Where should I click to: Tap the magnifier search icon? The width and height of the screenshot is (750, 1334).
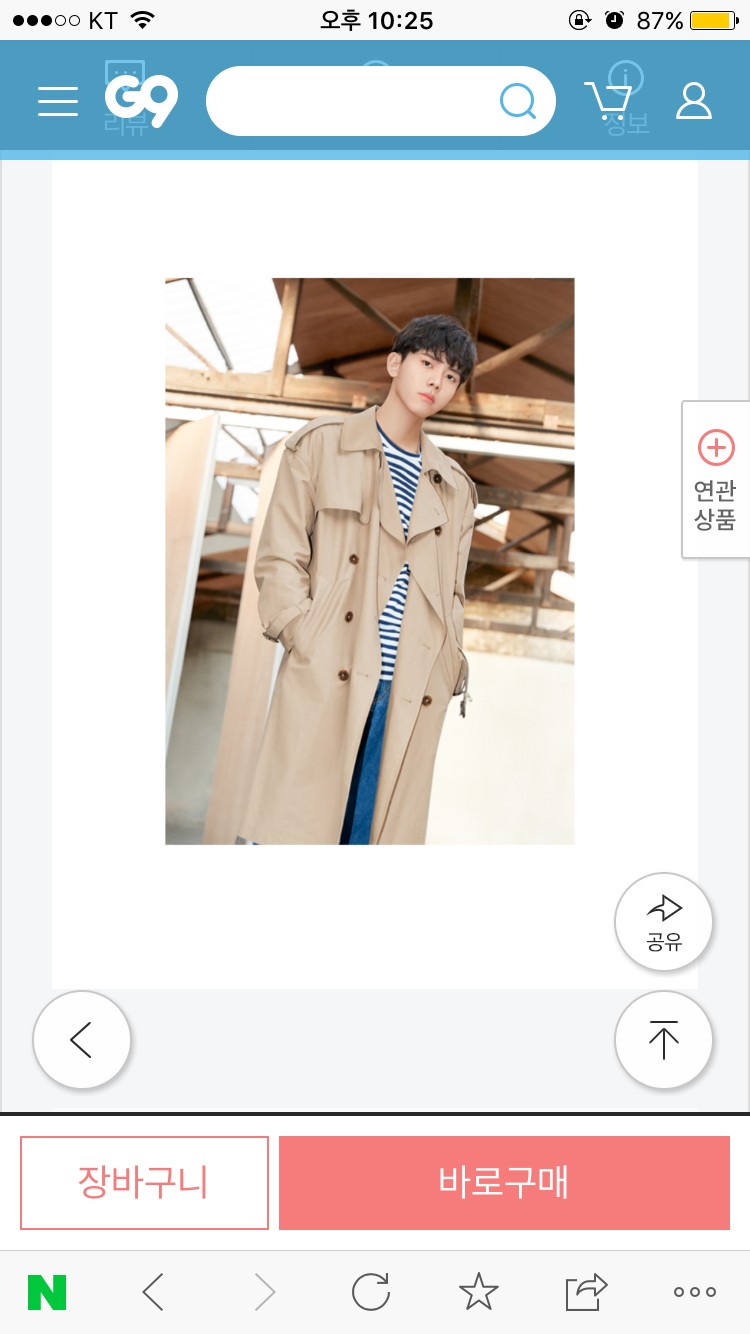tap(518, 101)
